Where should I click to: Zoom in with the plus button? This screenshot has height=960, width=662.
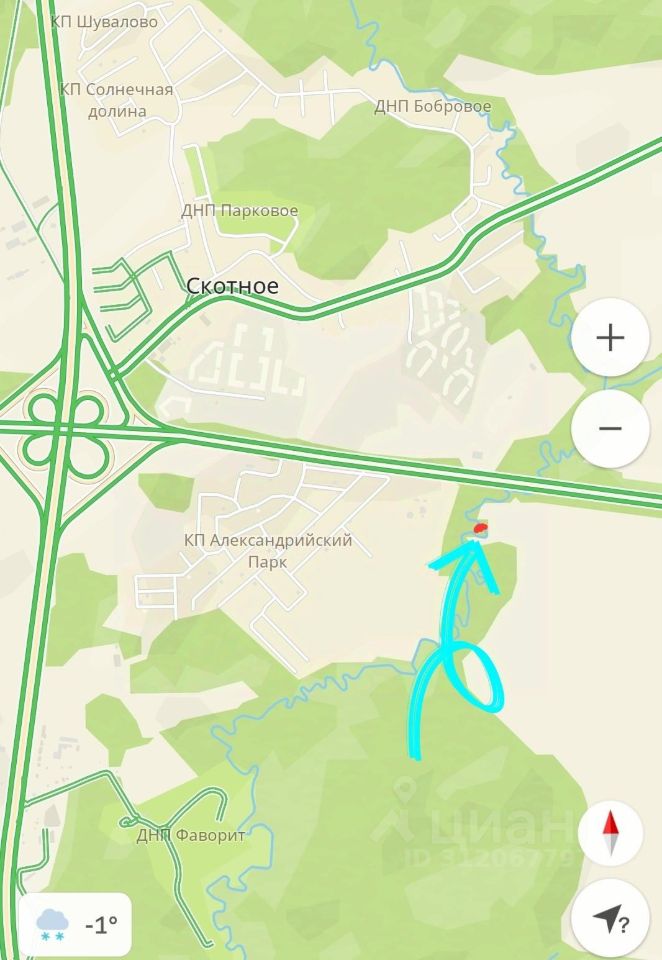pyautogui.click(x=610, y=338)
